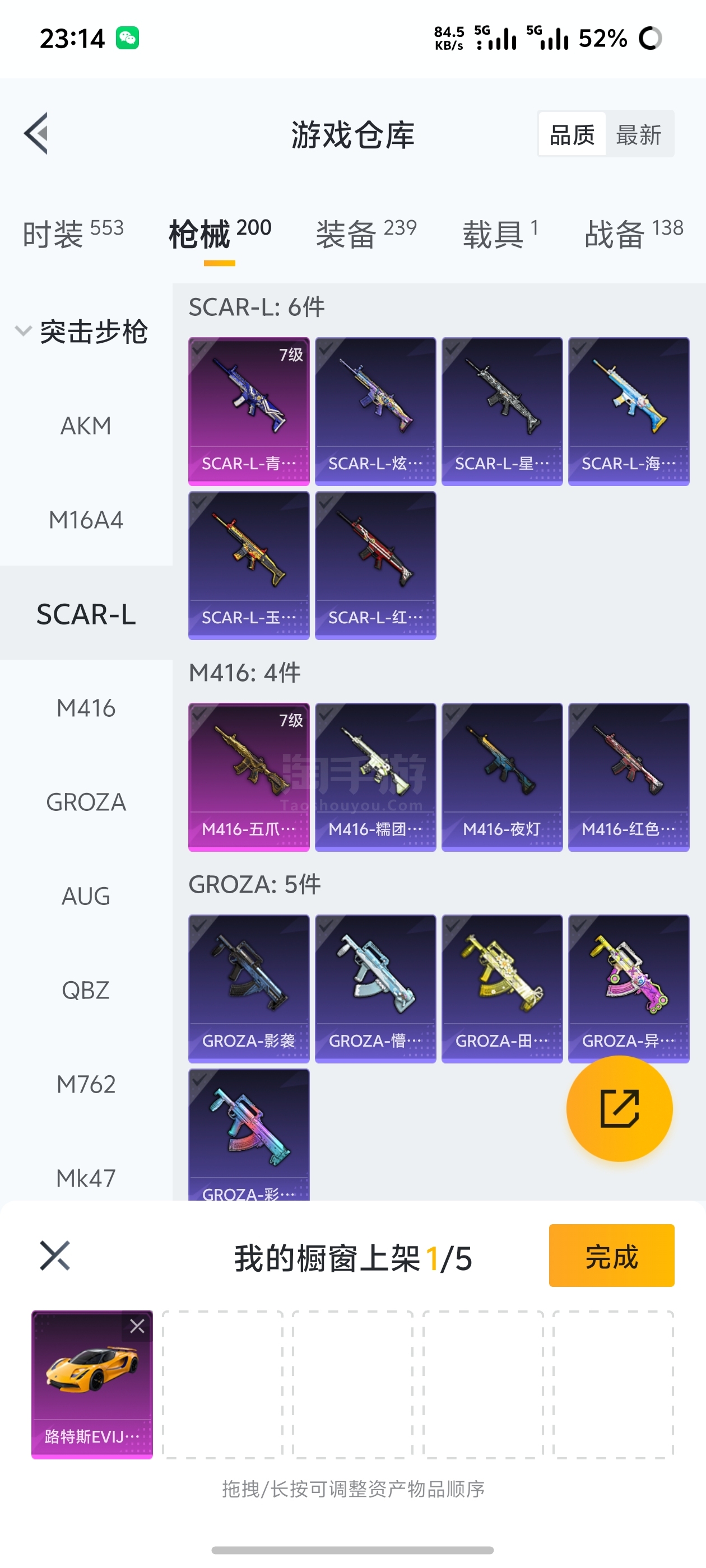Close the 我的橱窗上架 panel
The height and width of the screenshot is (1568, 706).
pos(55,1255)
